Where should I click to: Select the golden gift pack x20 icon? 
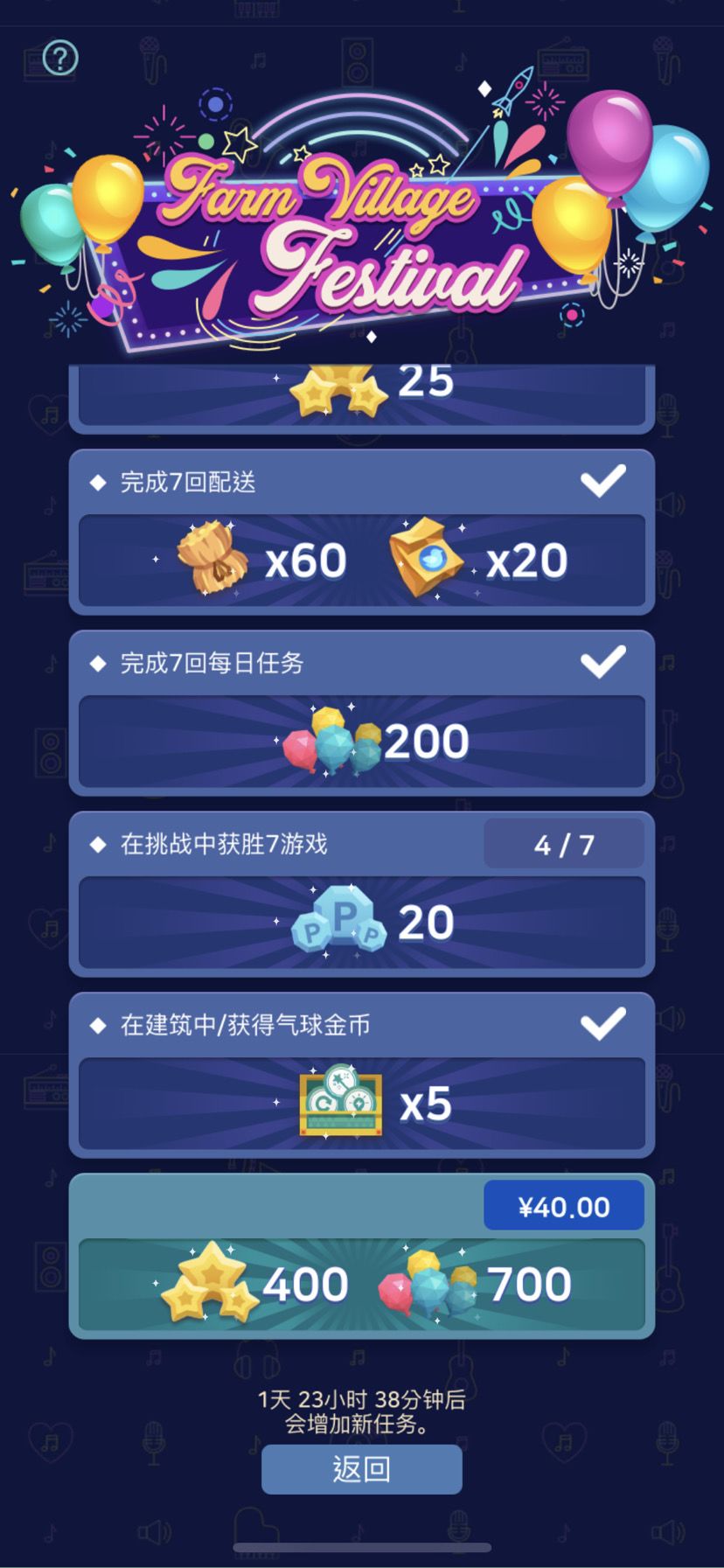click(426, 558)
